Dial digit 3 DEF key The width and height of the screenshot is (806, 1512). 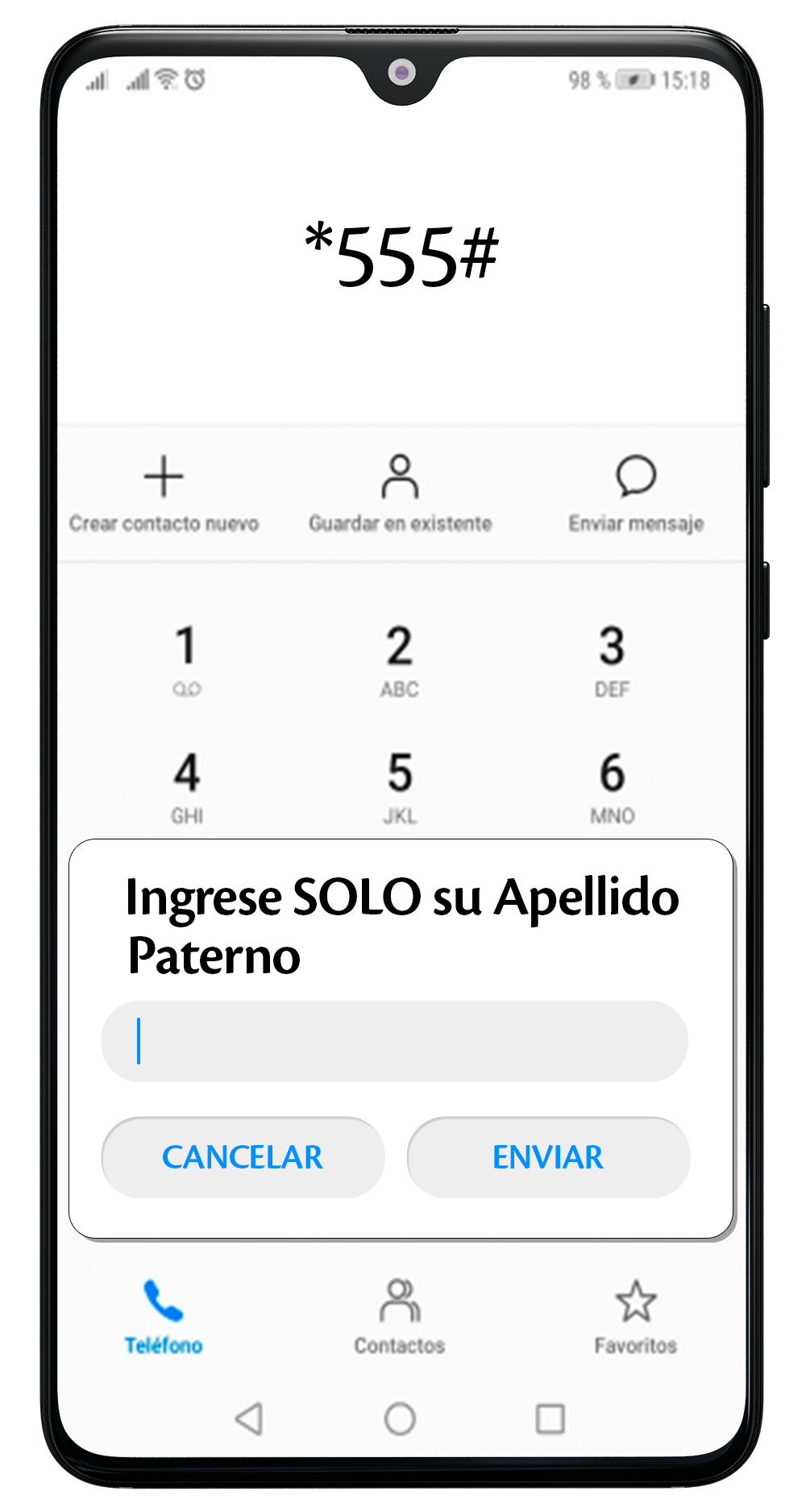coord(612,657)
